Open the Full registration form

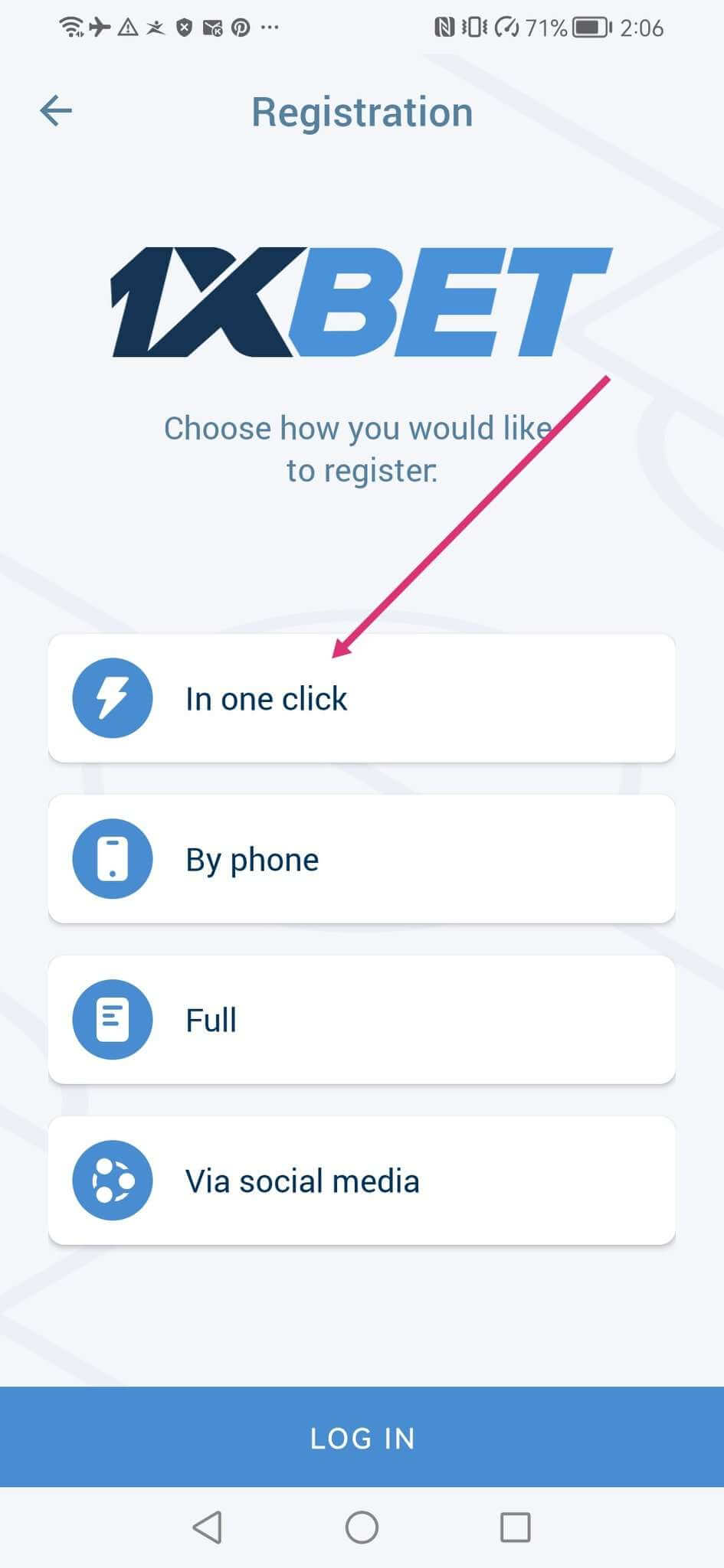[362, 1020]
